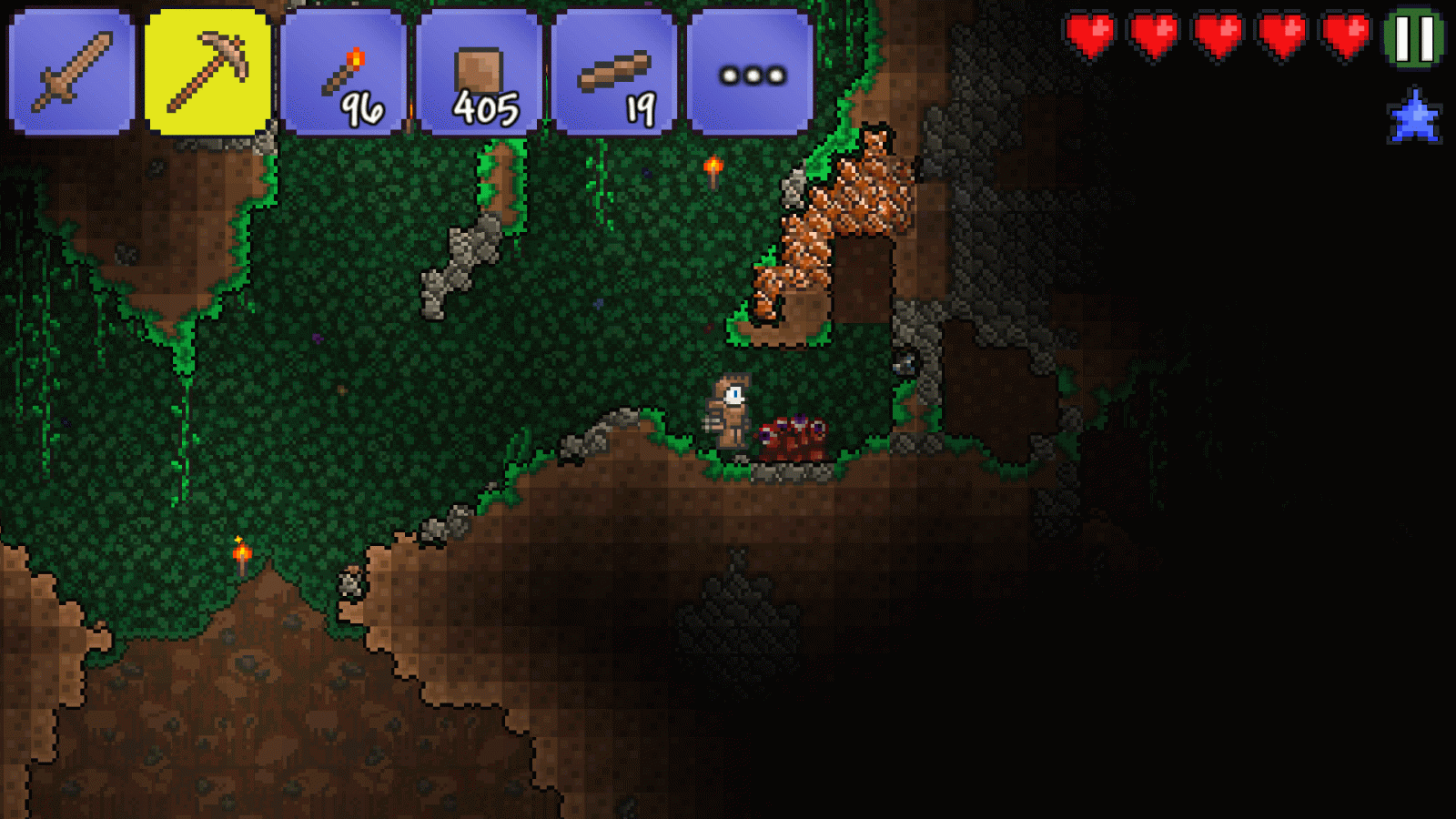Pause the game
1456x819 pixels.
pos(1414,38)
